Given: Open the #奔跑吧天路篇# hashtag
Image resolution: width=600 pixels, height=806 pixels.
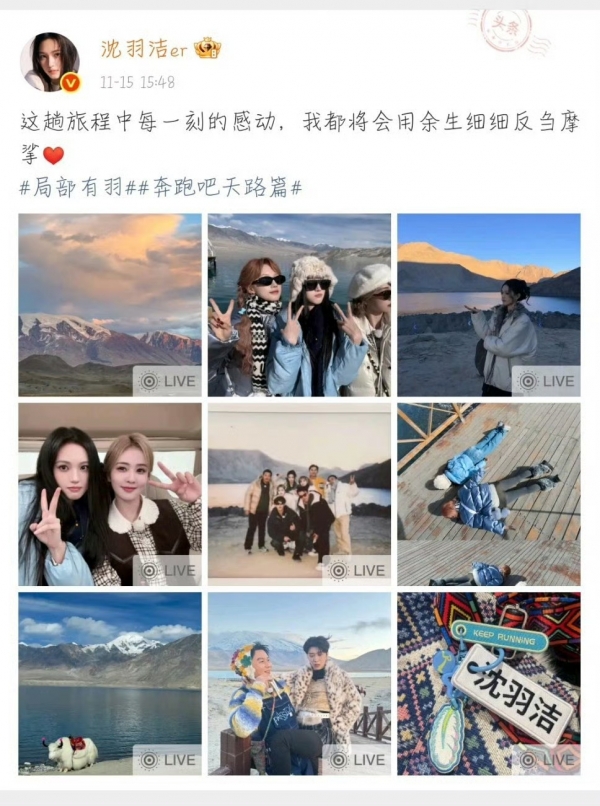Looking at the screenshot, I should point(227,187).
